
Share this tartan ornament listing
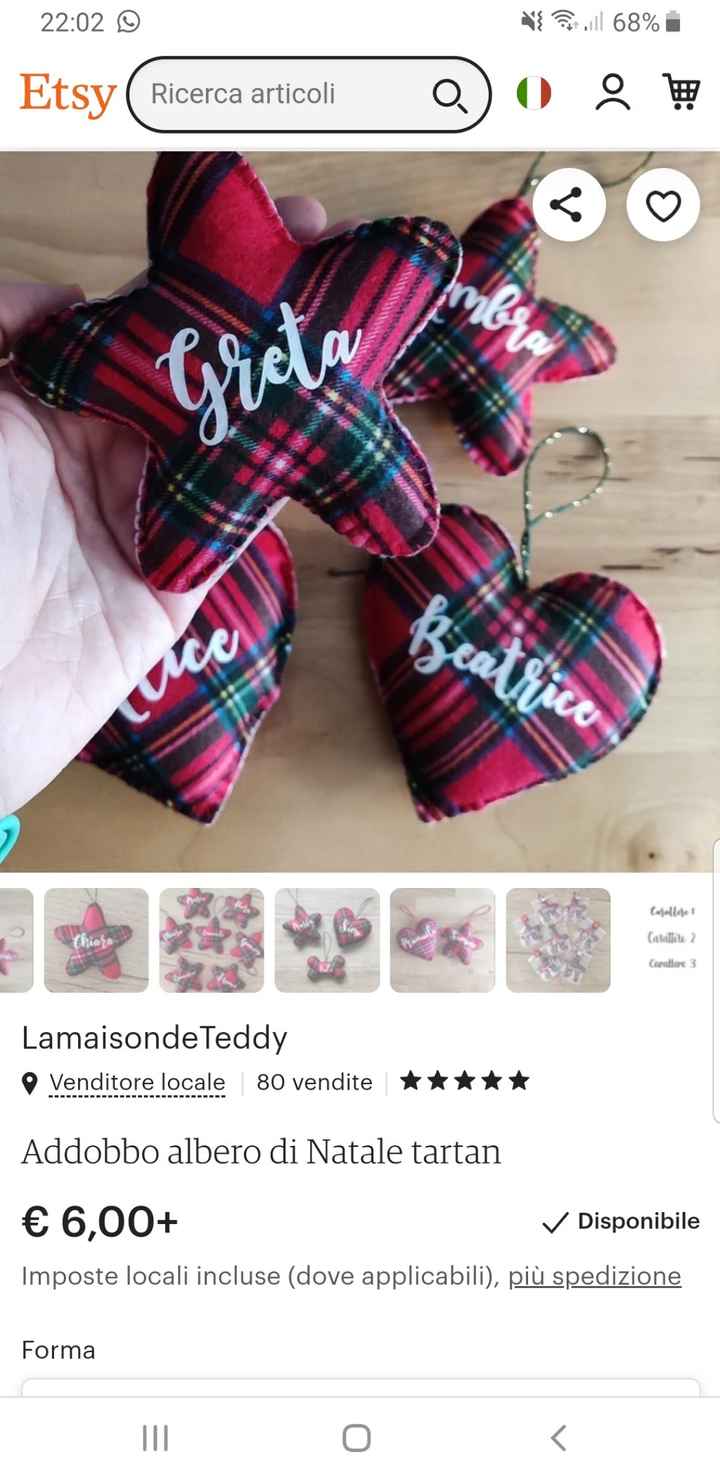[x=568, y=206]
